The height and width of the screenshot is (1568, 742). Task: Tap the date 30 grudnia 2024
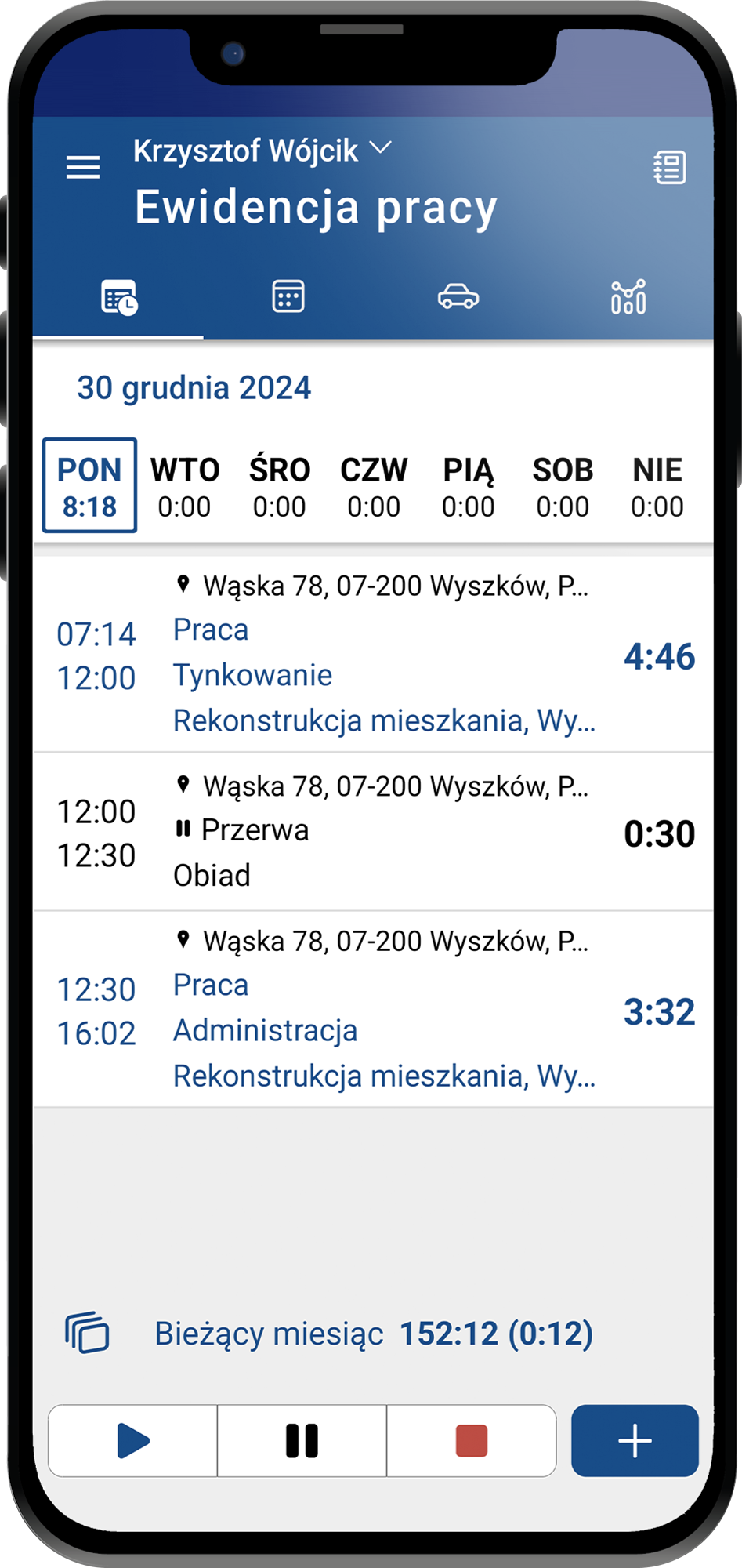click(194, 388)
